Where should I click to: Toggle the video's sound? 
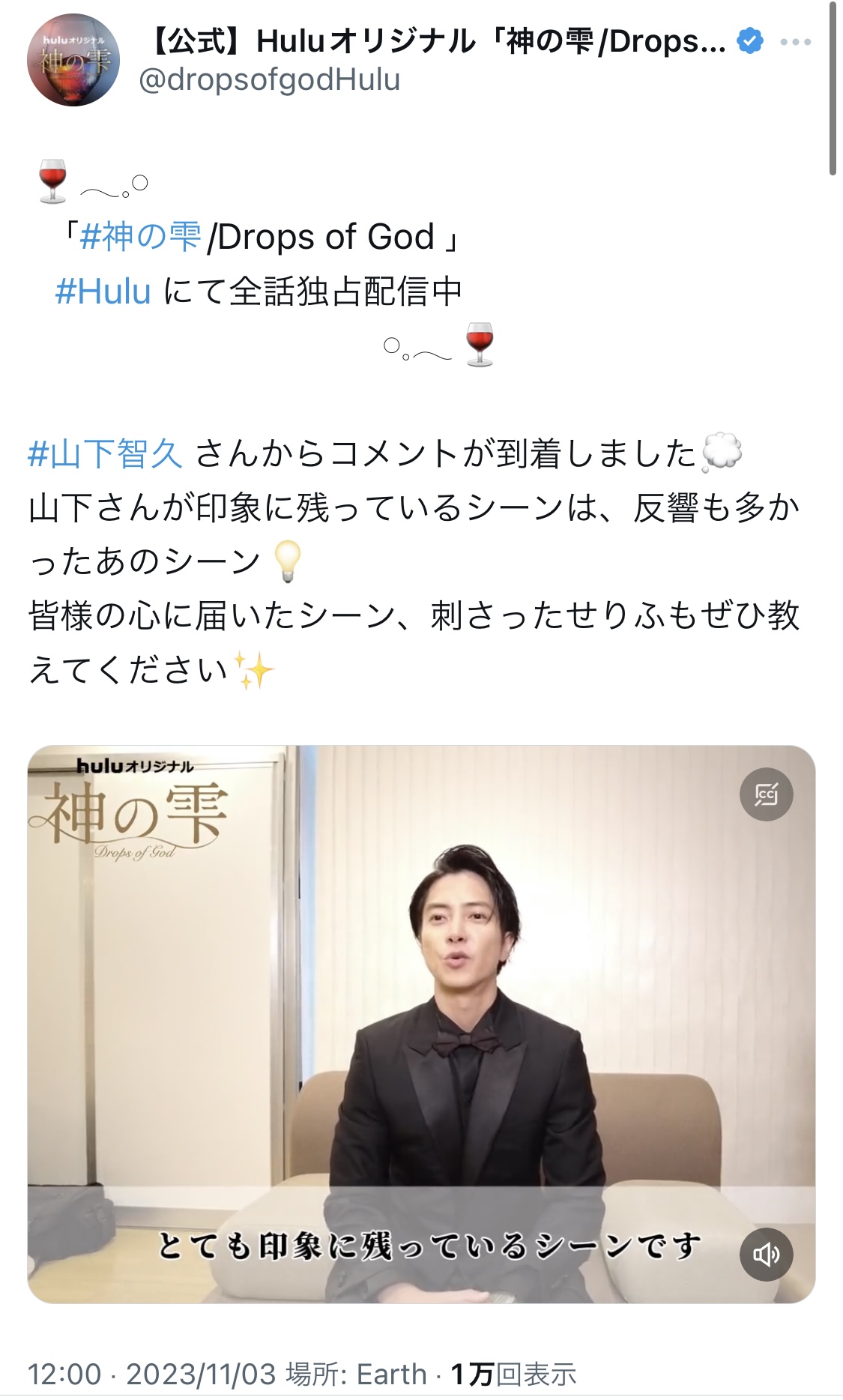[x=766, y=1255]
